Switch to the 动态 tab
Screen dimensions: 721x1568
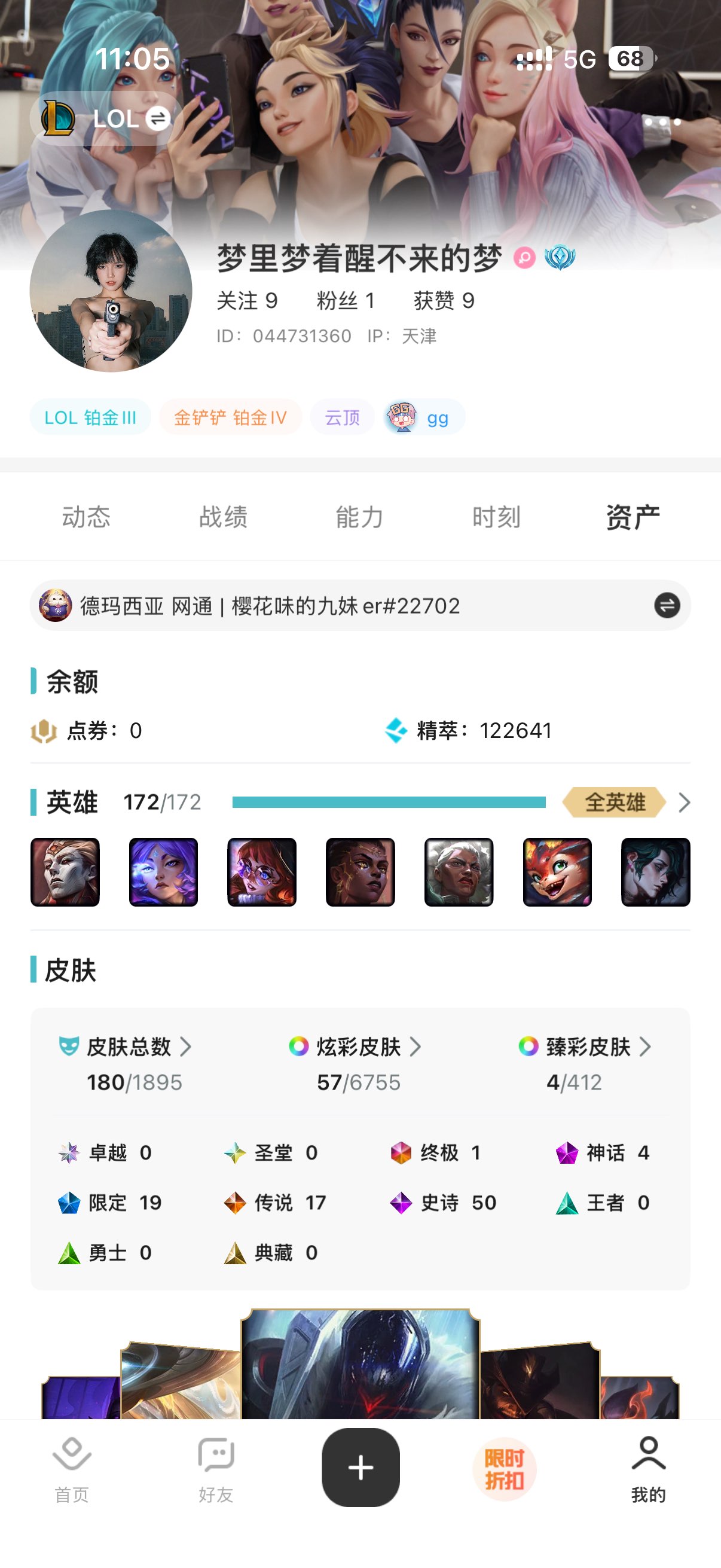pos(85,517)
